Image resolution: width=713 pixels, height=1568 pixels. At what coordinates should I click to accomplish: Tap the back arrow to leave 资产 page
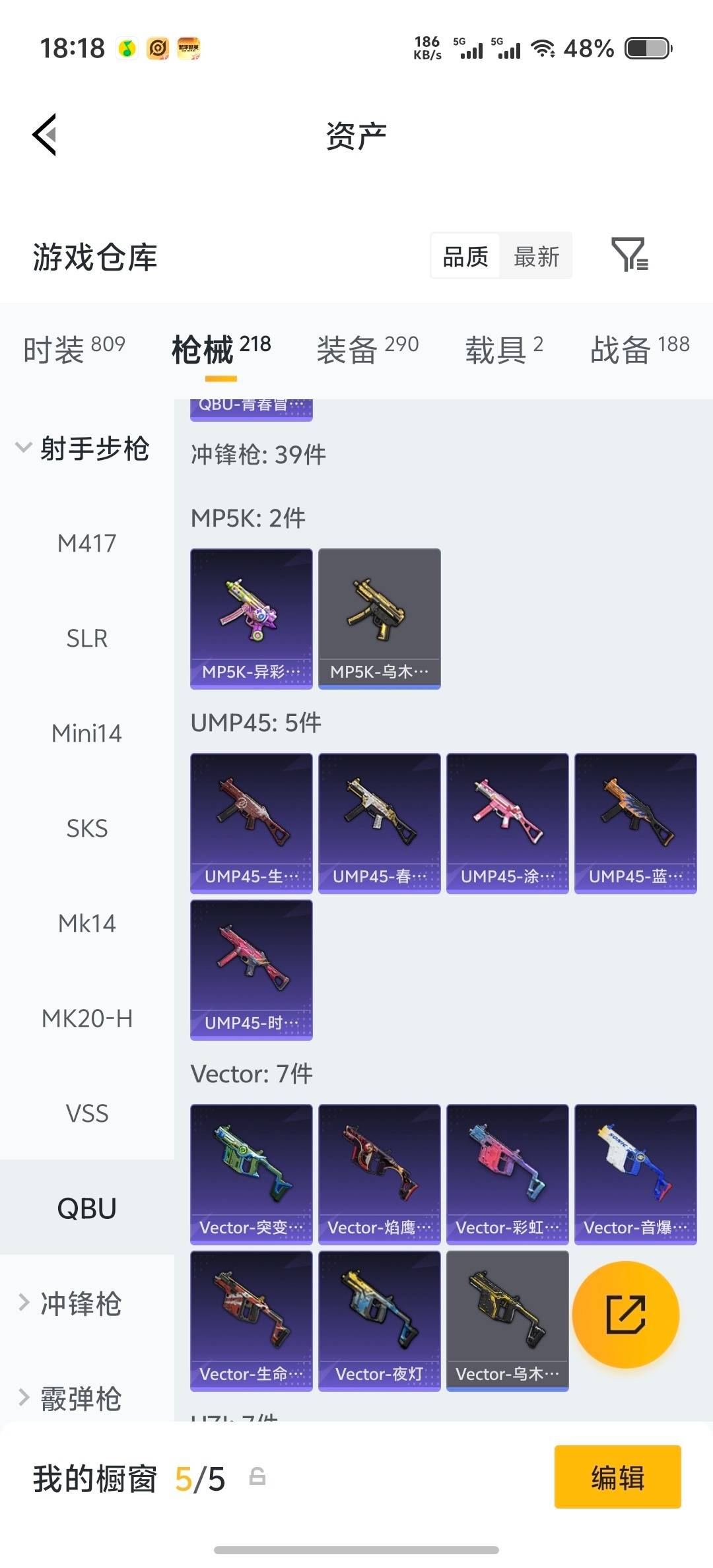point(43,135)
